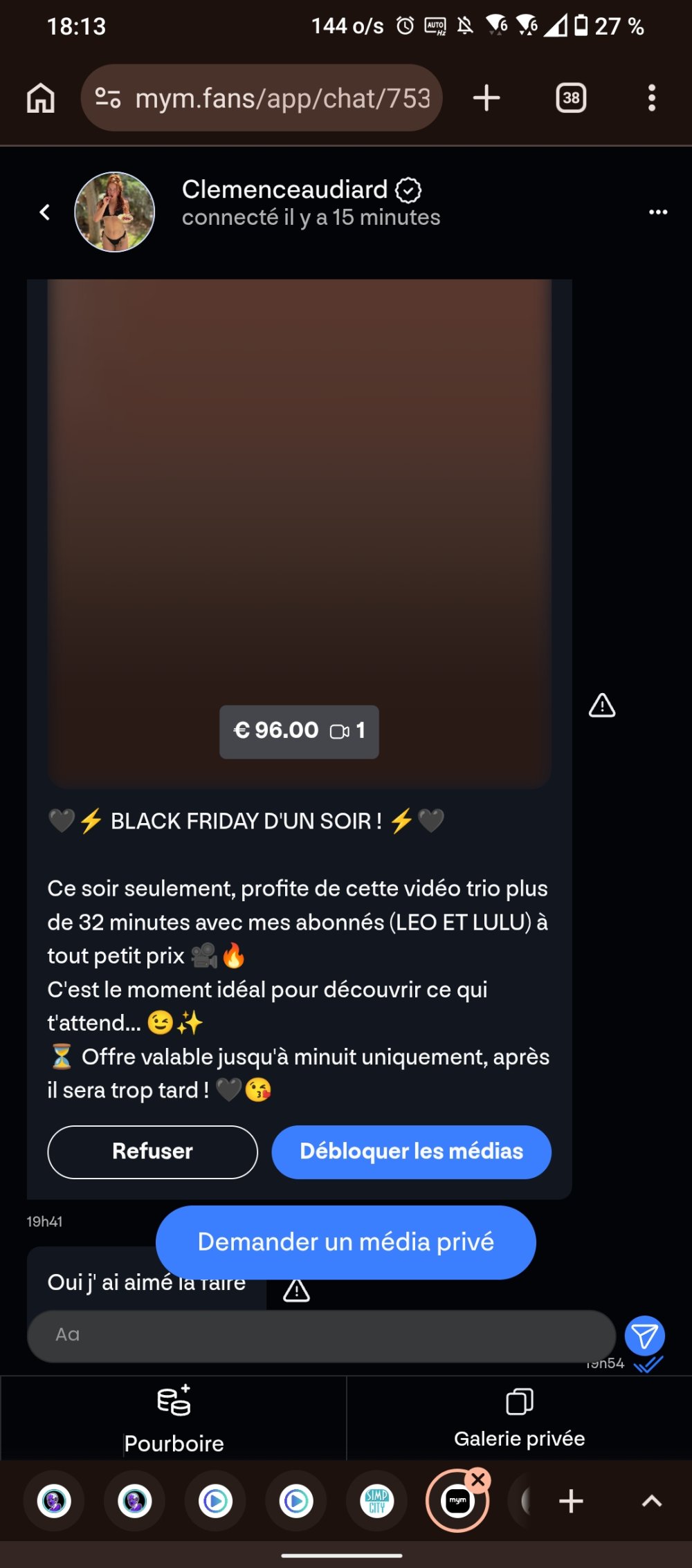Viewport: 692px width, 1568px height.
Task: Open Galerie privée
Action: point(519,1418)
